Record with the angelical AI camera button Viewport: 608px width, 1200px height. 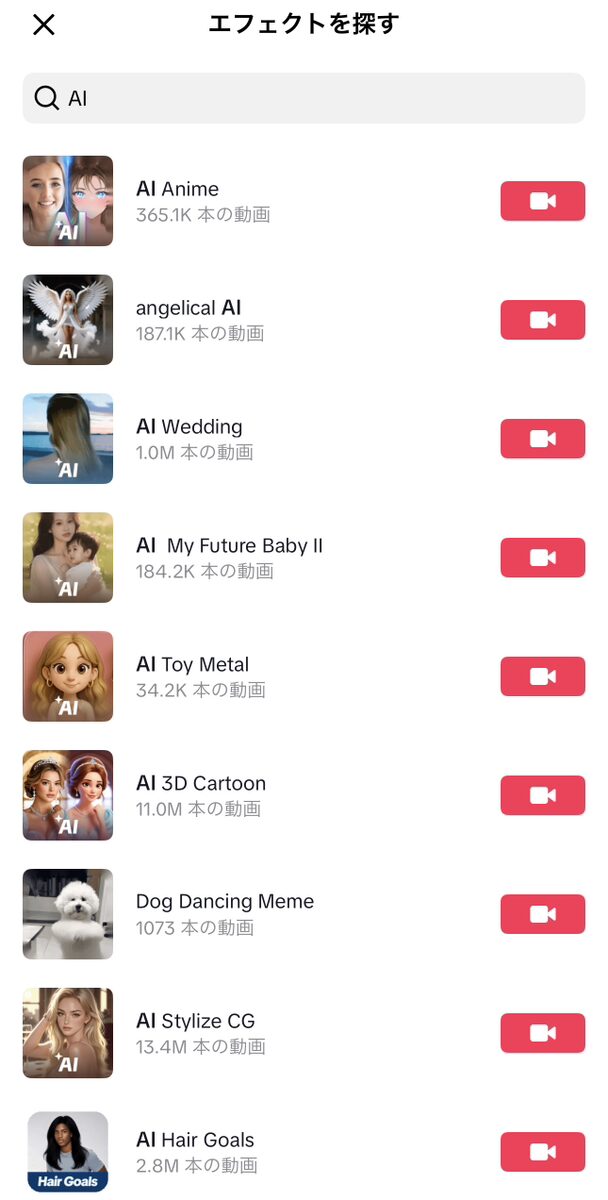point(542,320)
